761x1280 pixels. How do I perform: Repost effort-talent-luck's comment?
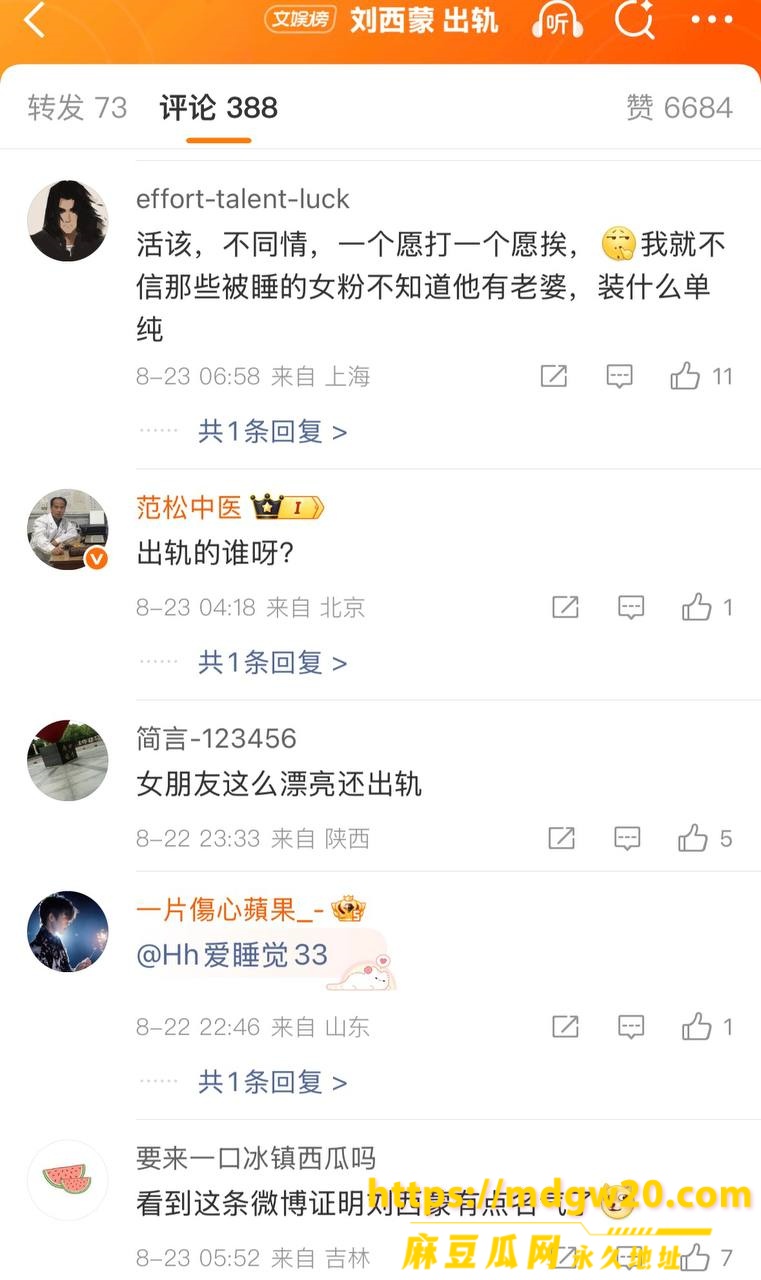[x=554, y=376]
